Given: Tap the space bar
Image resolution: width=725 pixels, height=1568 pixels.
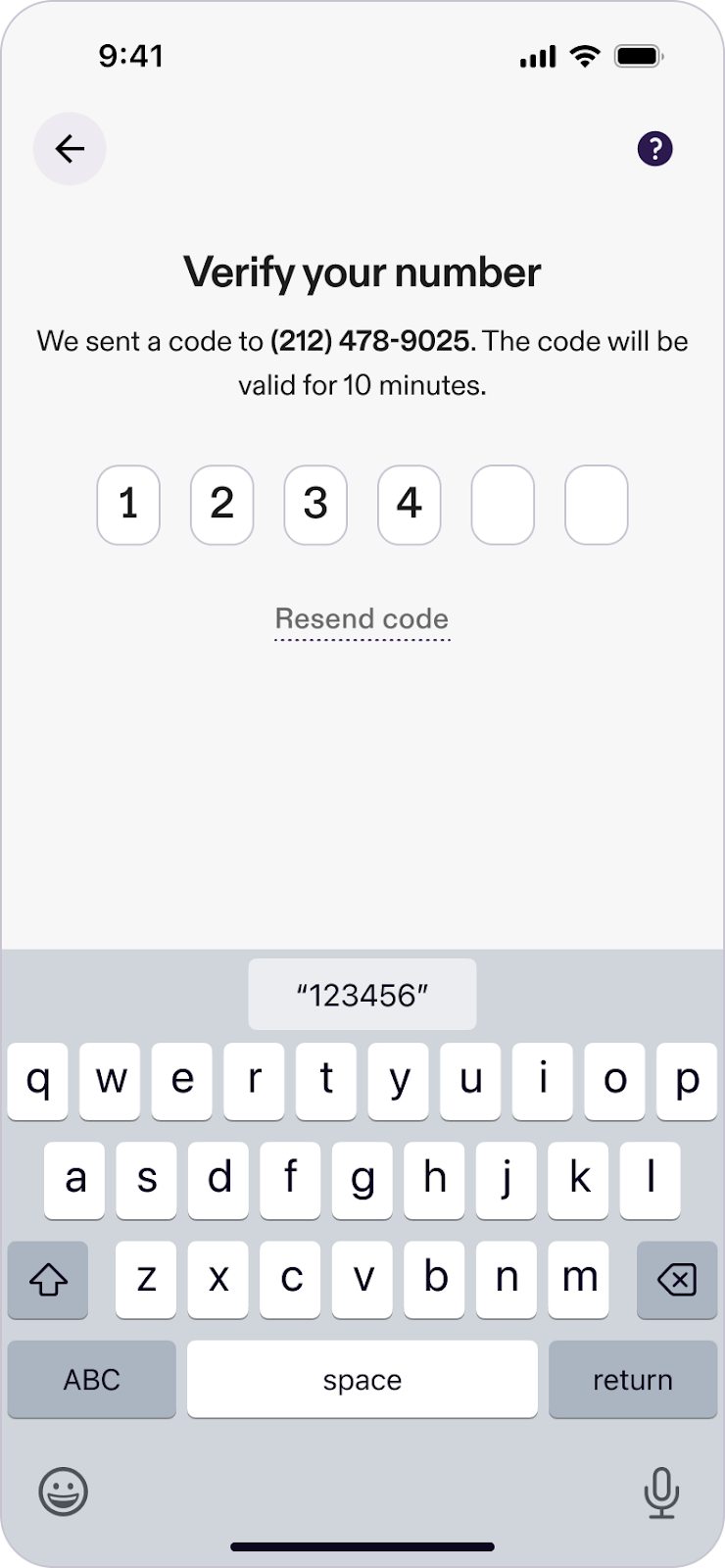Looking at the screenshot, I should point(362,1380).
